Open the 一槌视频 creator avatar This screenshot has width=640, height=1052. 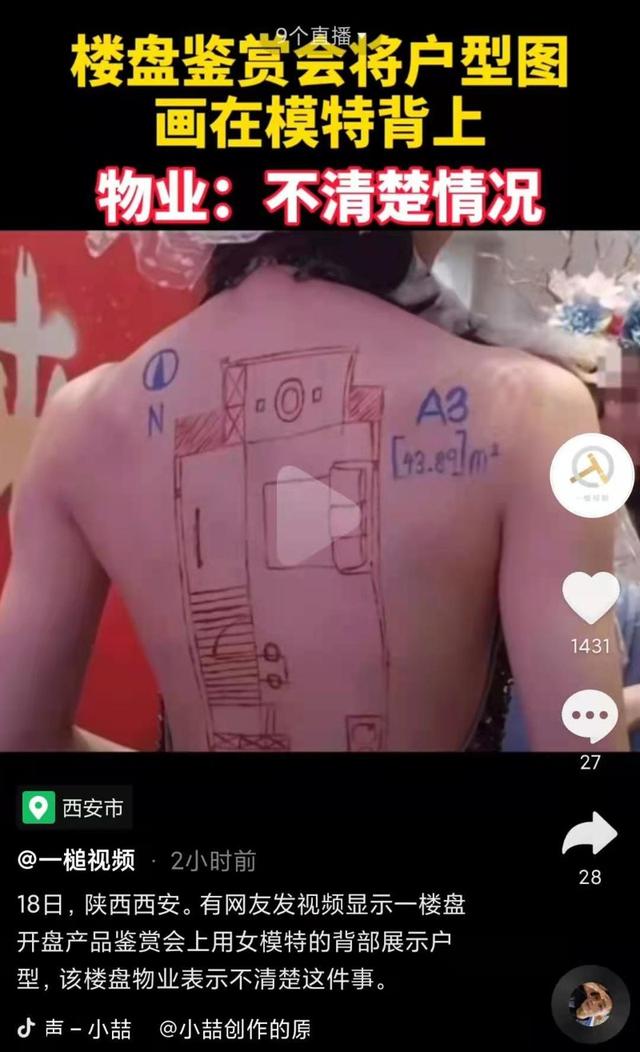[x=591, y=475]
